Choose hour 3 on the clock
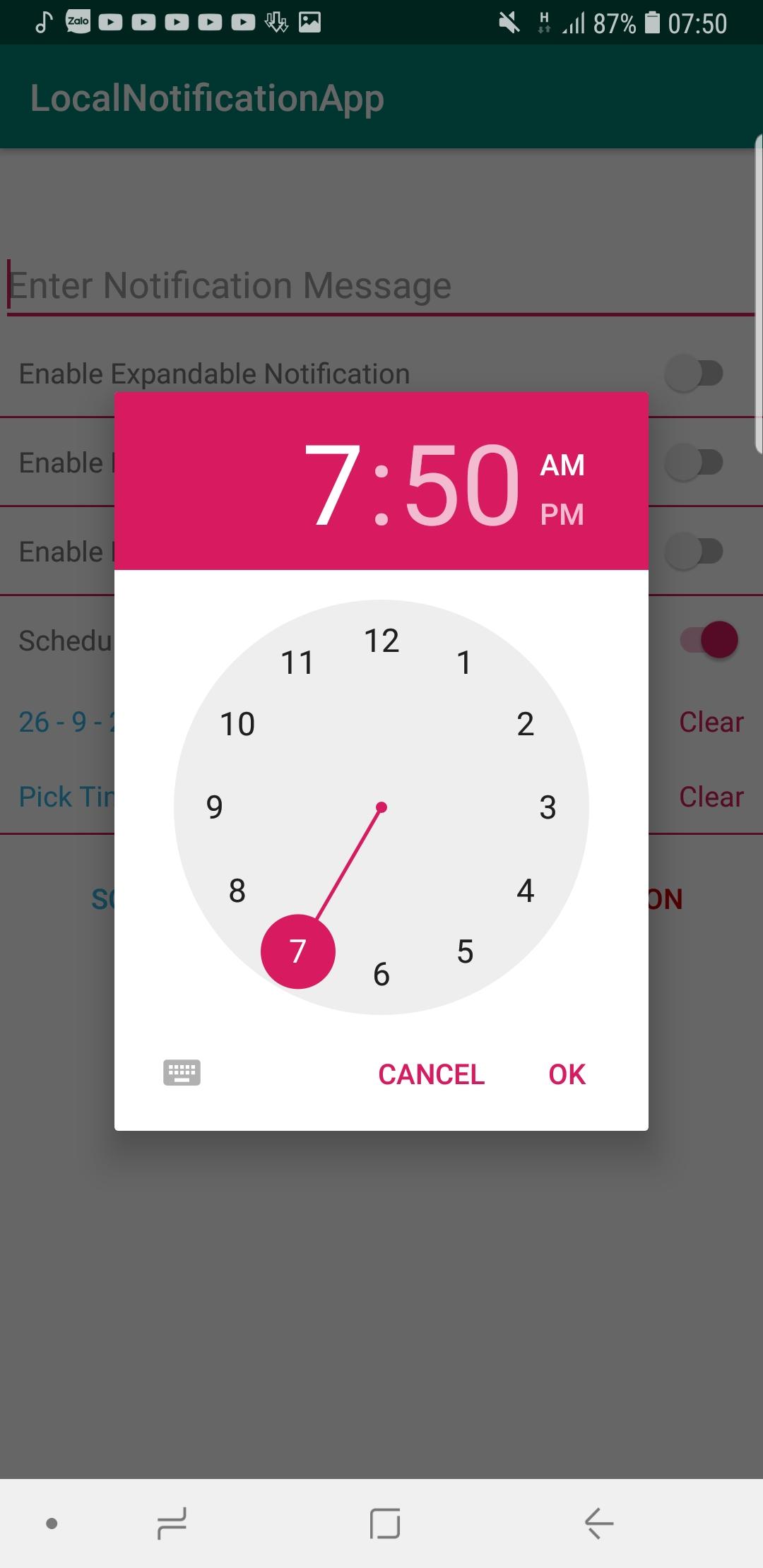The image size is (763, 1568). click(x=548, y=807)
